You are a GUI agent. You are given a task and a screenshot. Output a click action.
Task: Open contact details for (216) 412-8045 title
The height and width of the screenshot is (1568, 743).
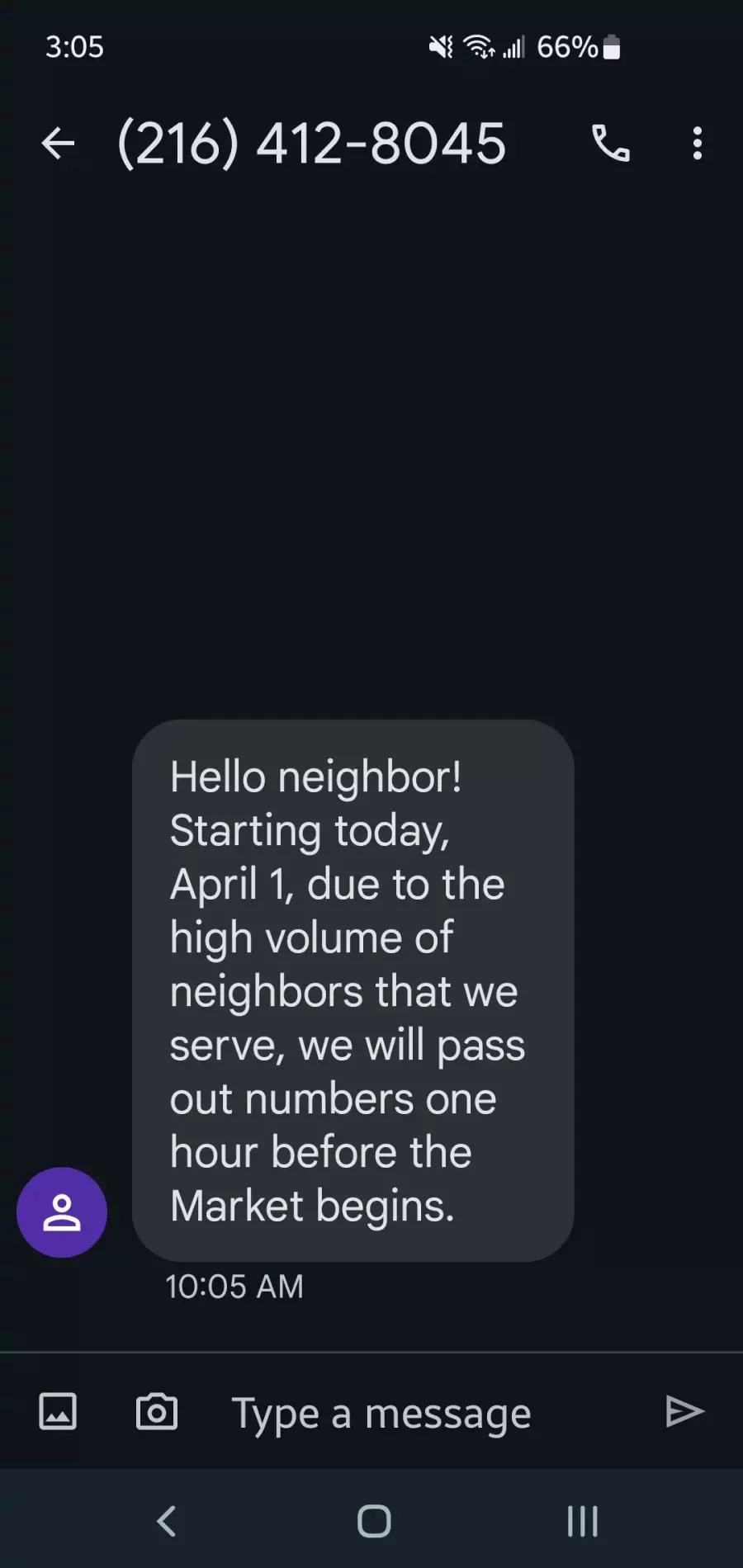pyautogui.click(x=311, y=144)
